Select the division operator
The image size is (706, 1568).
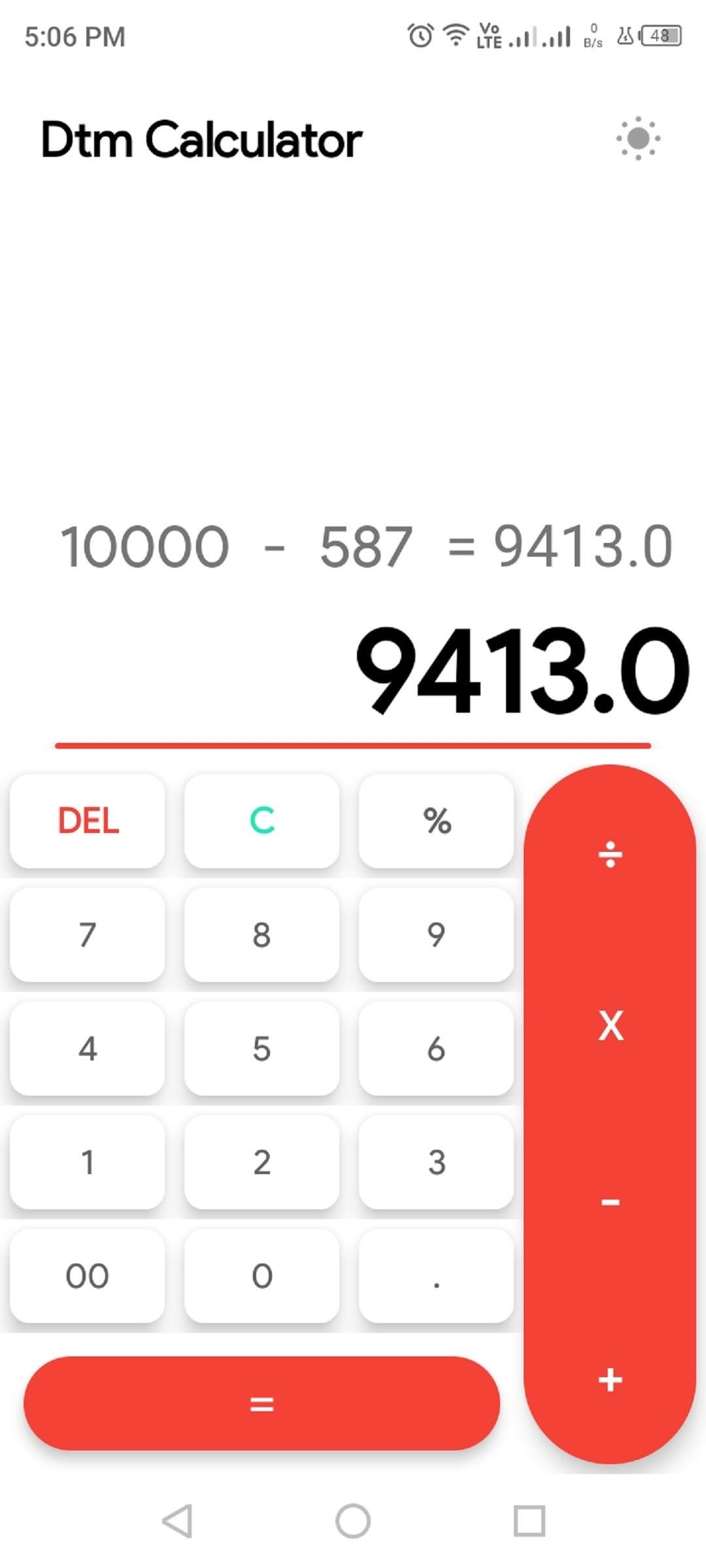point(610,855)
